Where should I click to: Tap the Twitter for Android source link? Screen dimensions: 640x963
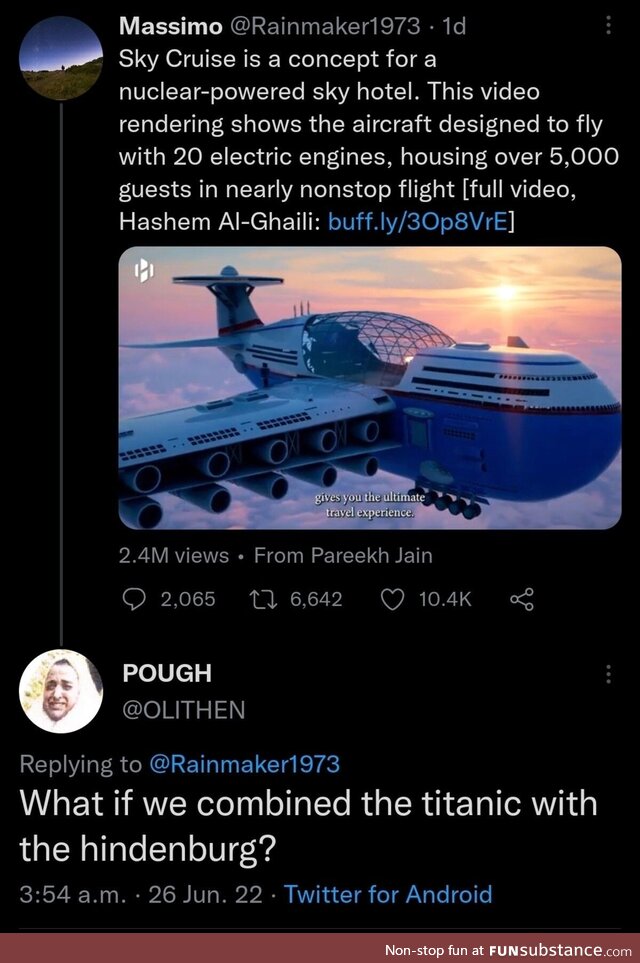pyautogui.click(x=388, y=893)
